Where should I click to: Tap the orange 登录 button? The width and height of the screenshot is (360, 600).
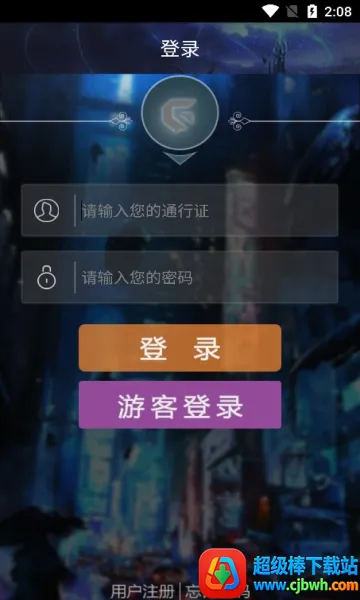pos(180,348)
